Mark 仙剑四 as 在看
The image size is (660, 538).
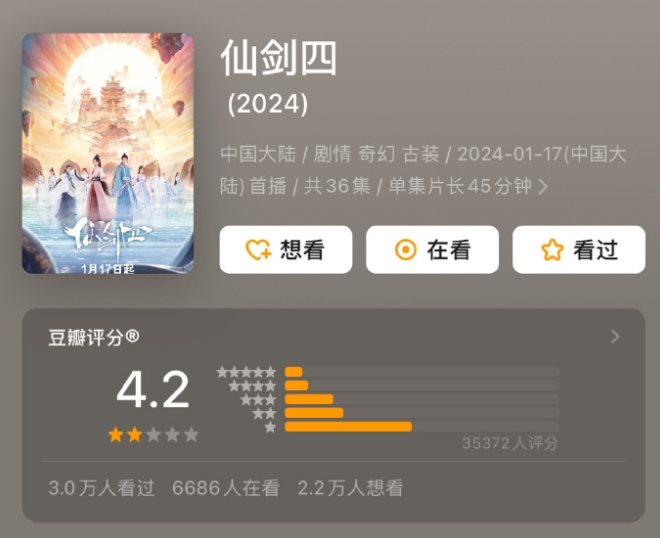point(432,250)
